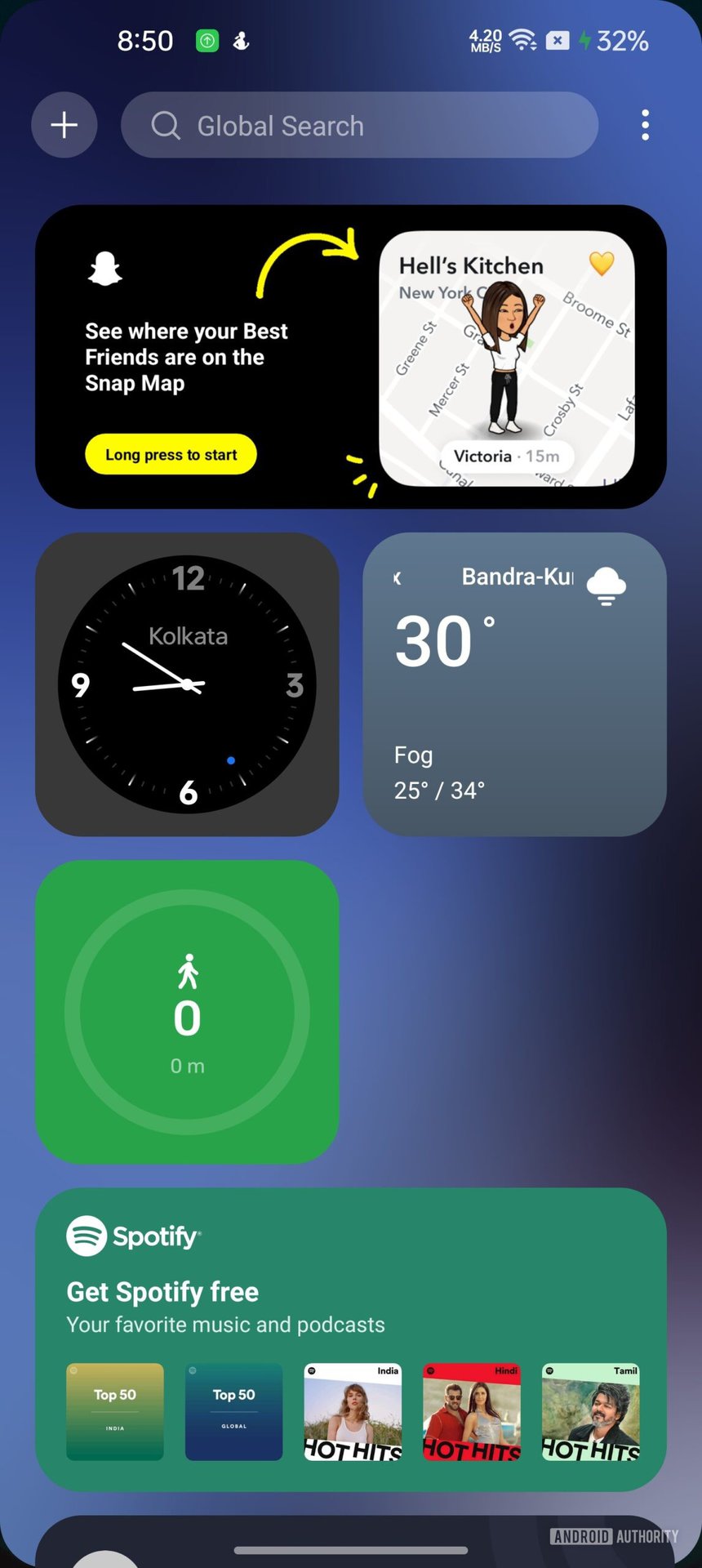Open the Kolkata clock widget

(x=187, y=684)
